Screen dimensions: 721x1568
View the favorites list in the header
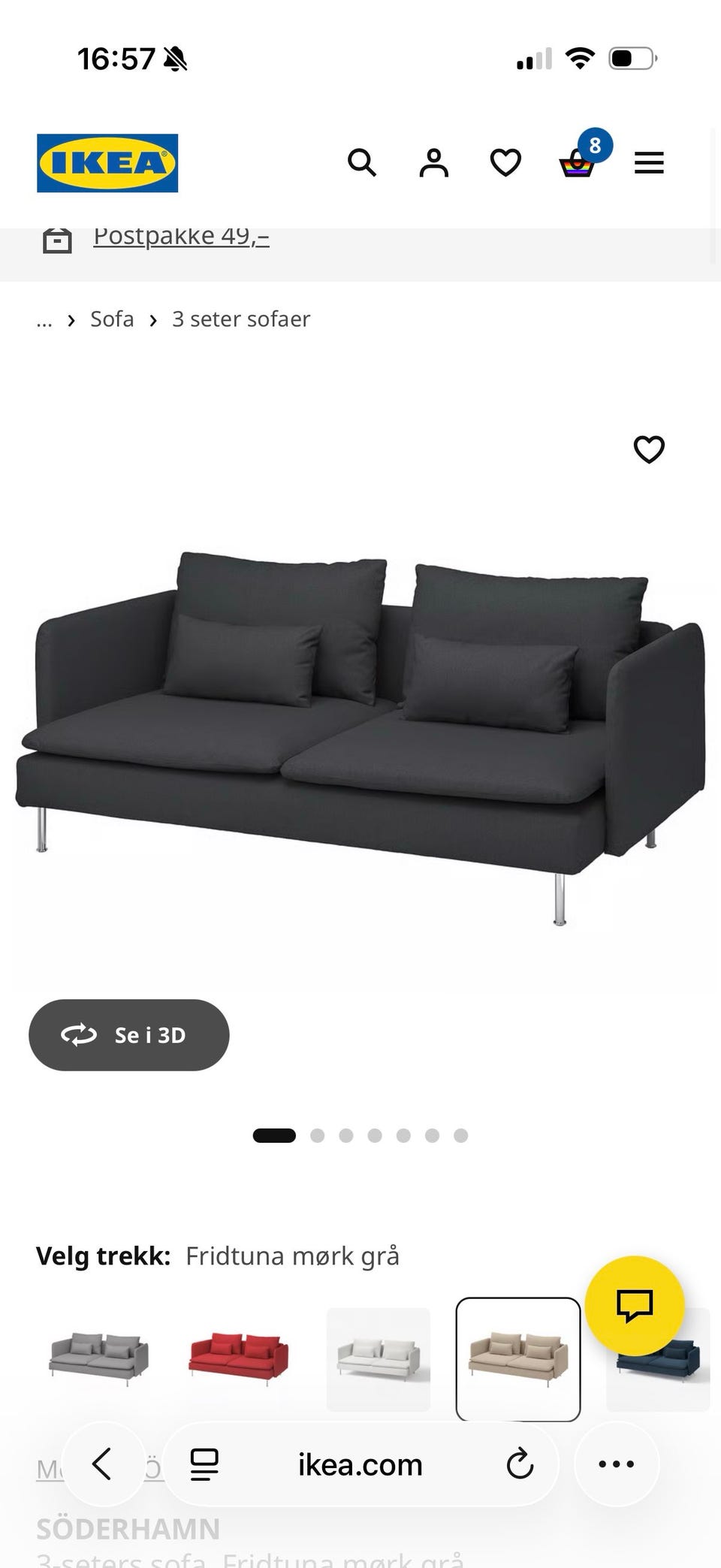point(505,162)
